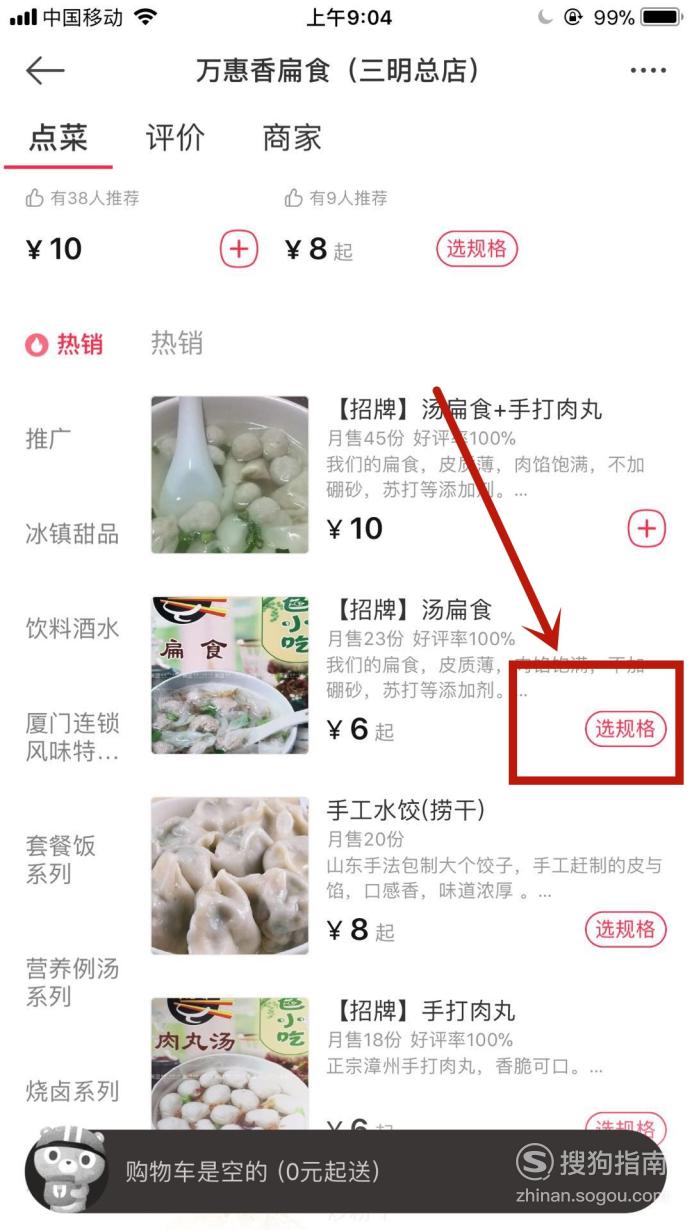Image resolution: width=692 pixels, height=1230 pixels.
Task: Tap 选规格 for 【招牌】汤扁食
Action: [x=625, y=729]
